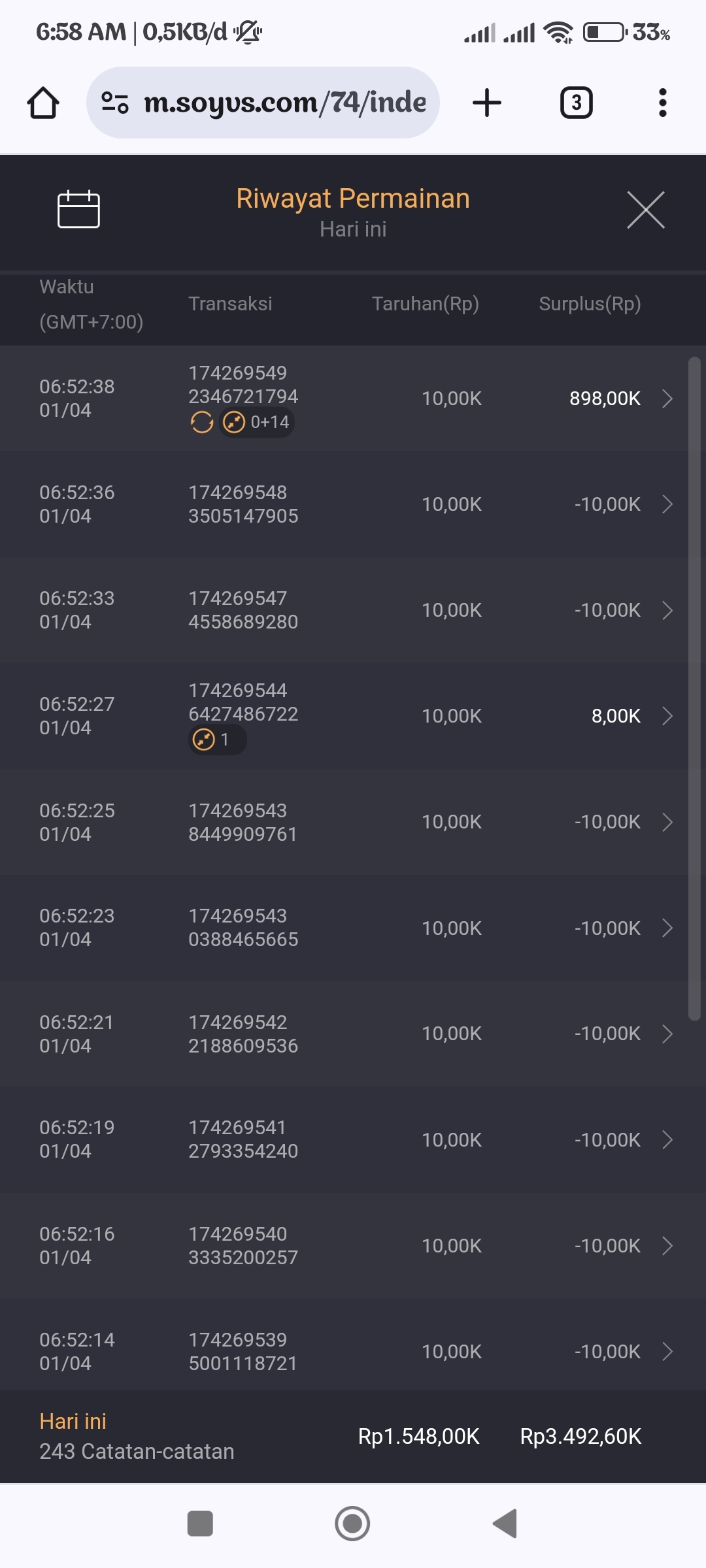Show recent apps from the navigation bar

(x=200, y=1524)
